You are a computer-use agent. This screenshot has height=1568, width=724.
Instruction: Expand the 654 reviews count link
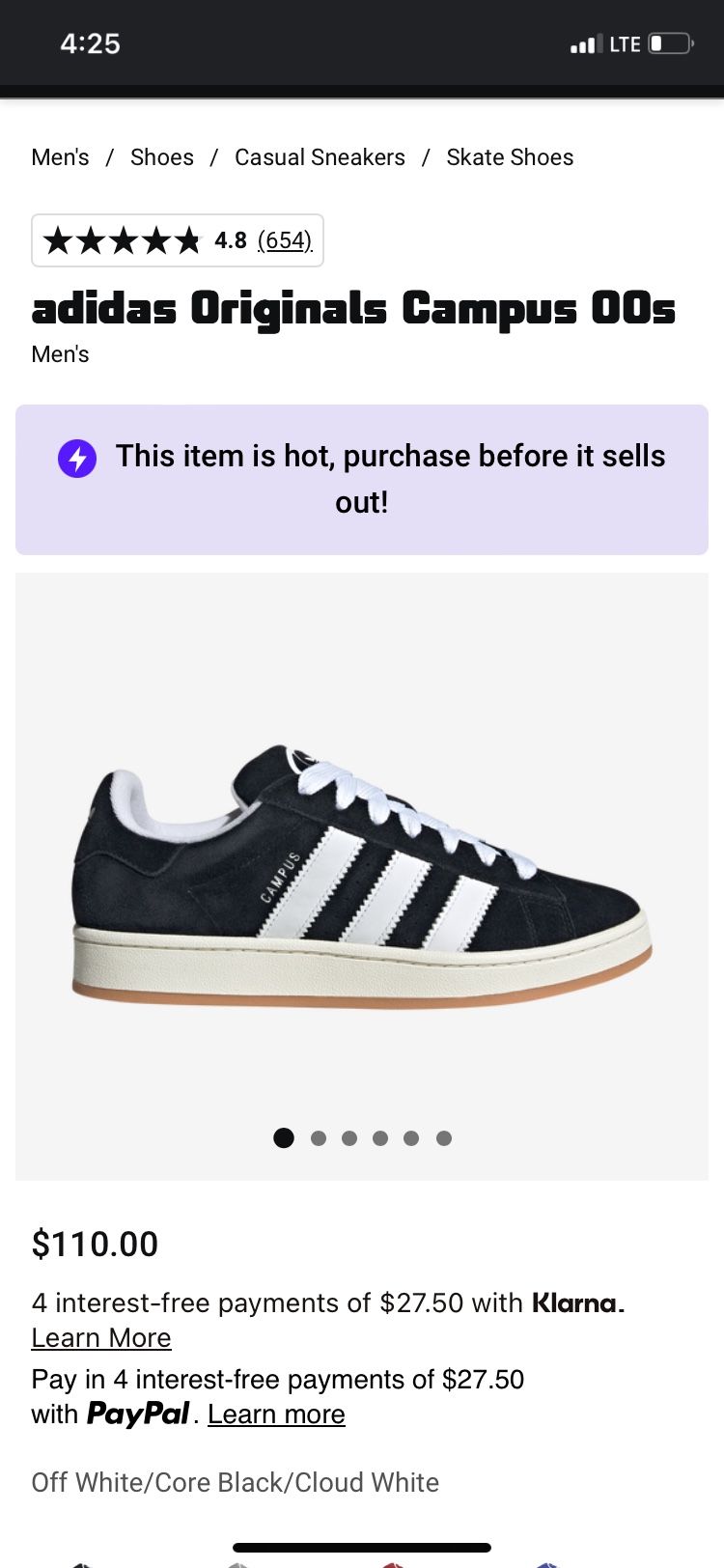(285, 240)
